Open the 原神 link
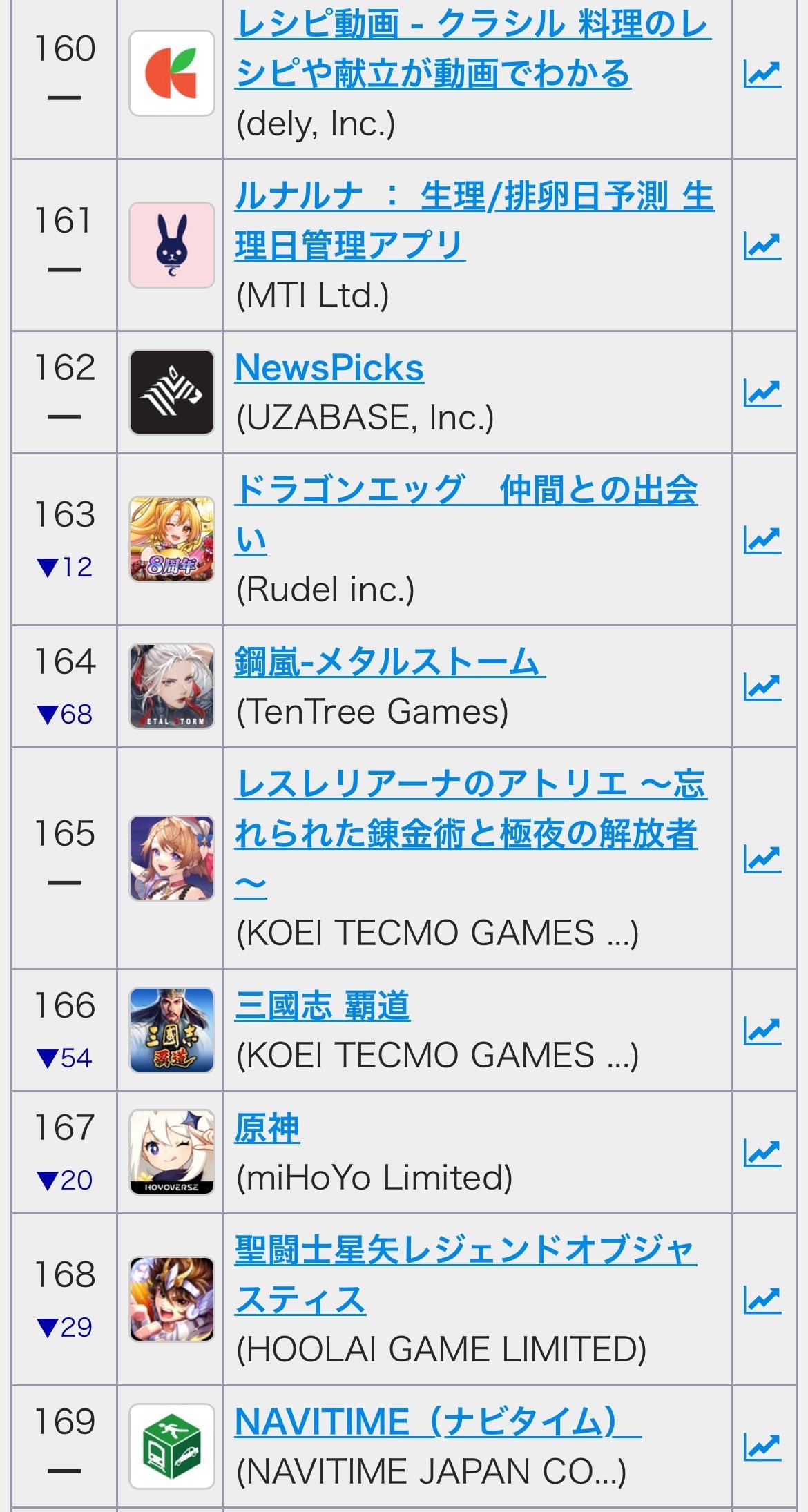The width and height of the screenshot is (808, 1512). tap(267, 1128)
